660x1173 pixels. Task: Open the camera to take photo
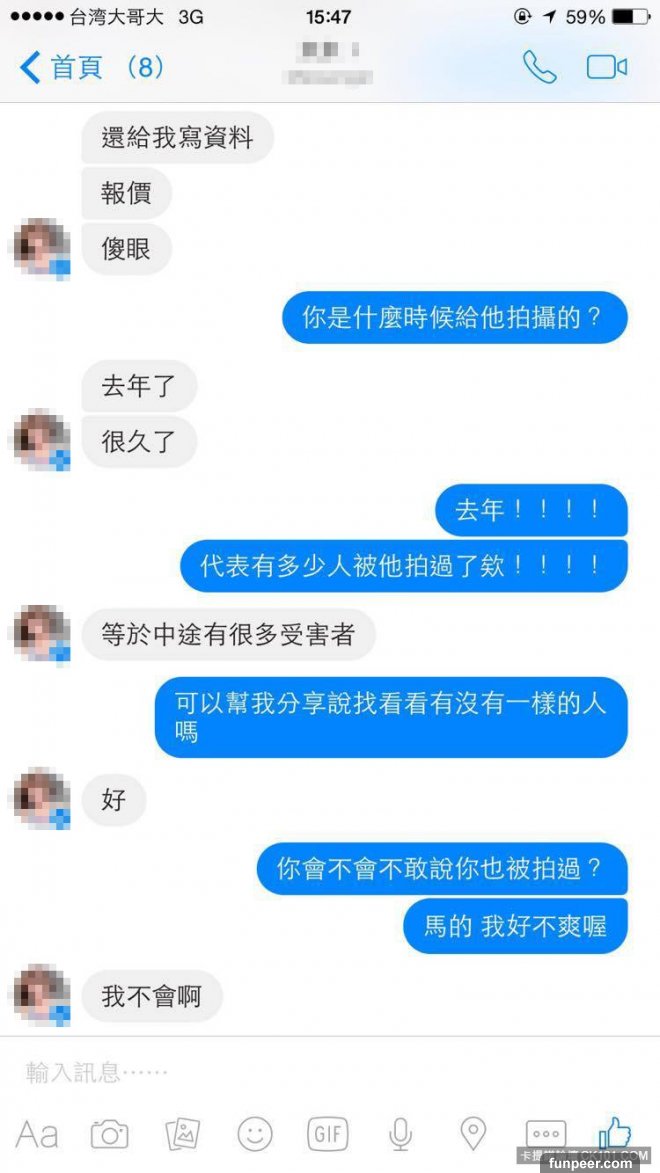[109, 1134]
